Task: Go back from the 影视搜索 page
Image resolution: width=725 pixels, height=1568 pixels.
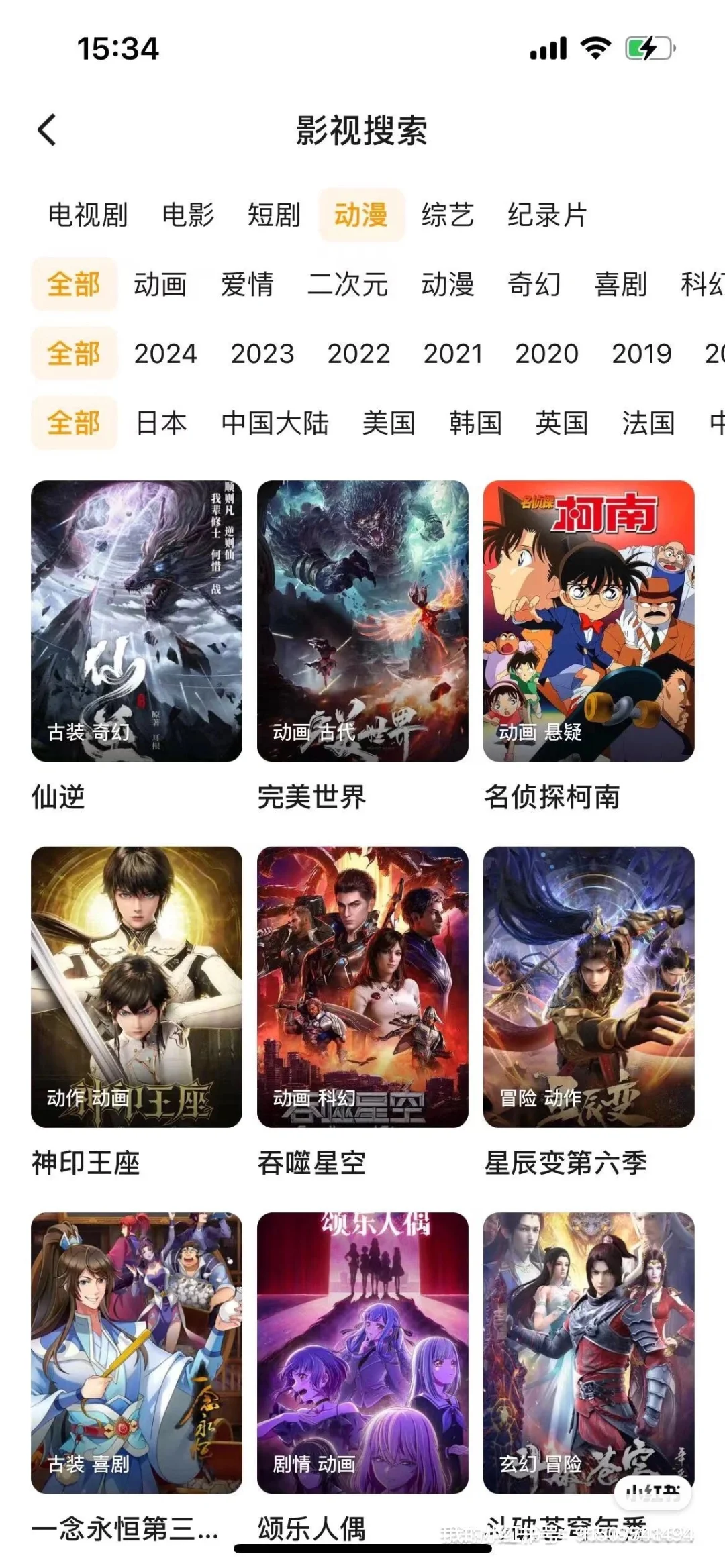Action: pos(47,130)
